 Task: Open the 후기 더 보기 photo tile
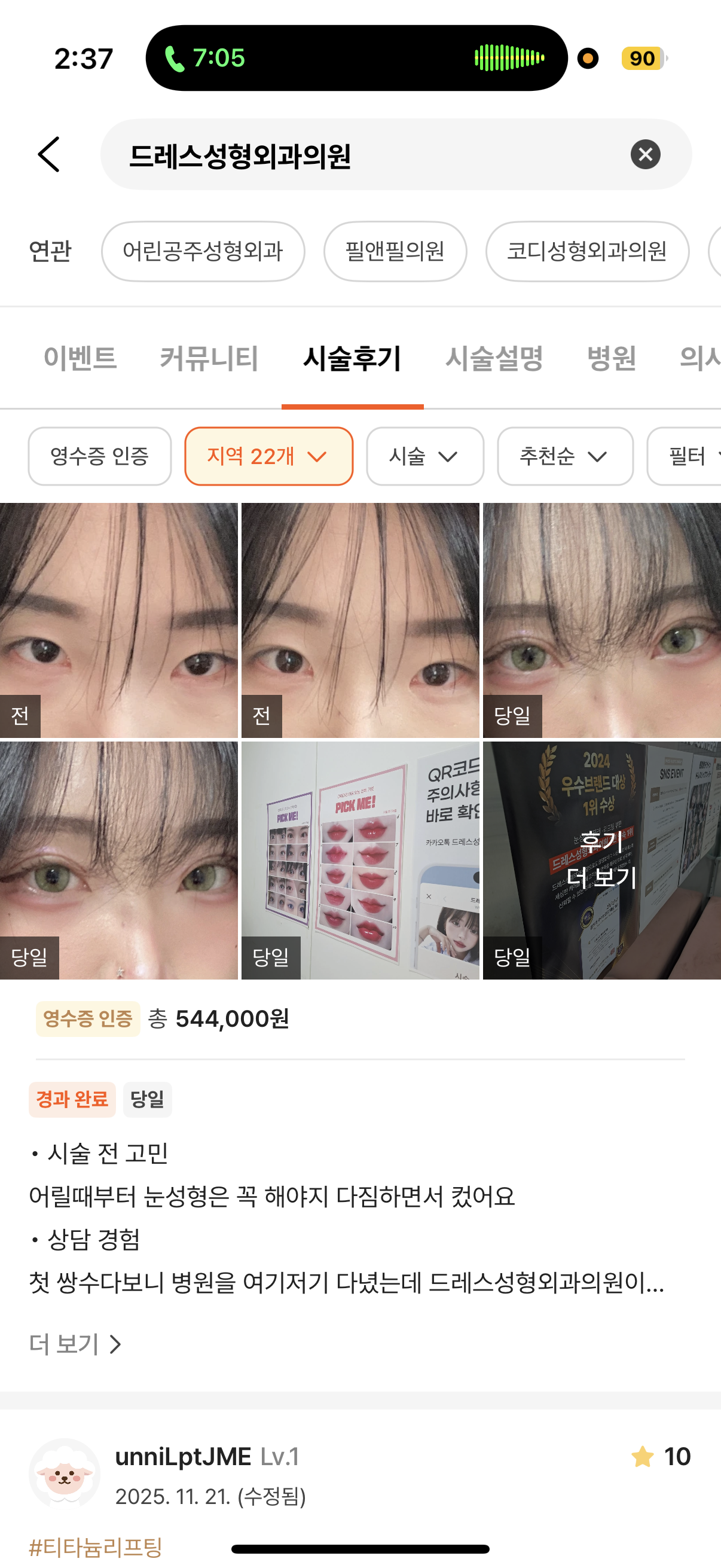(x=601, y=859)
